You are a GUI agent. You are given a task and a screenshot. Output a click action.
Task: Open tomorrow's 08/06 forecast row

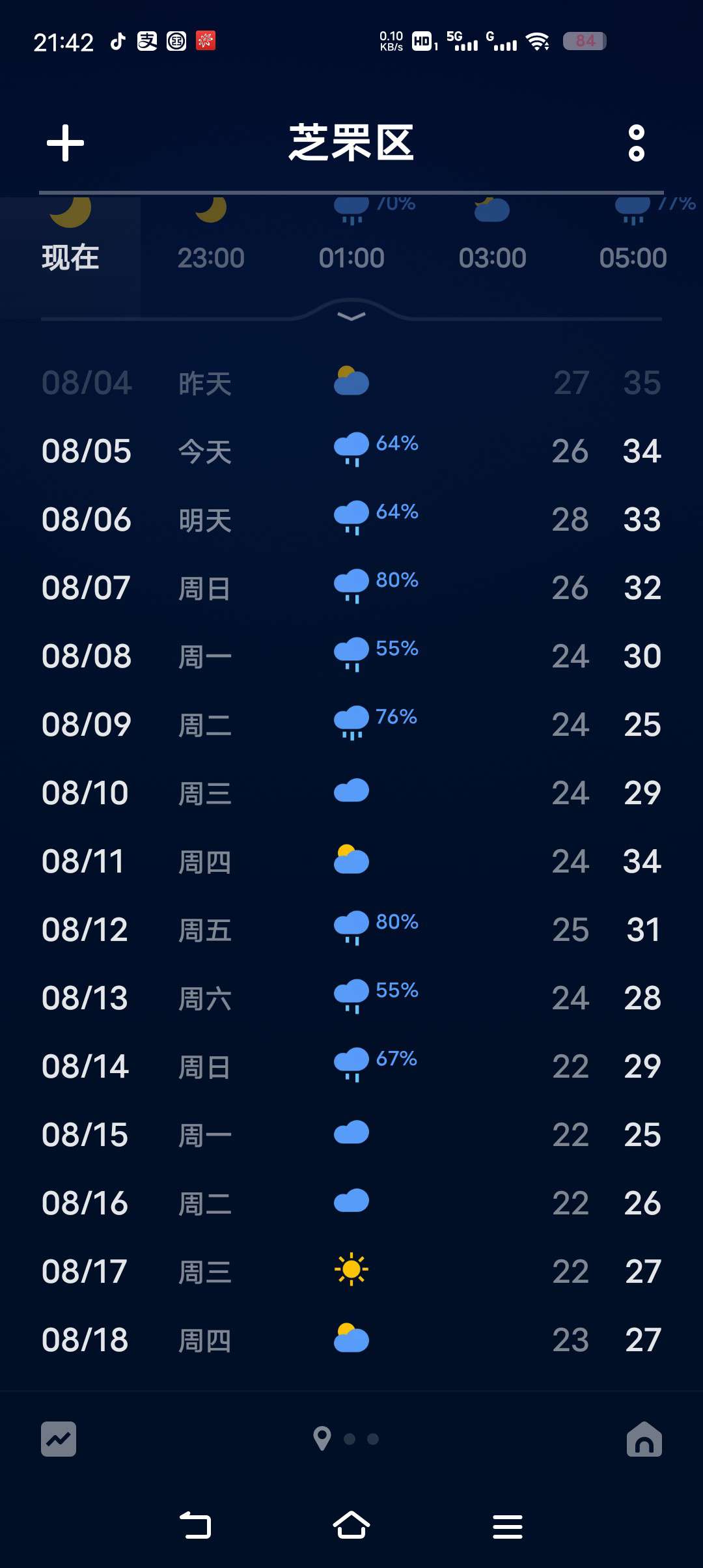(351, 520)
